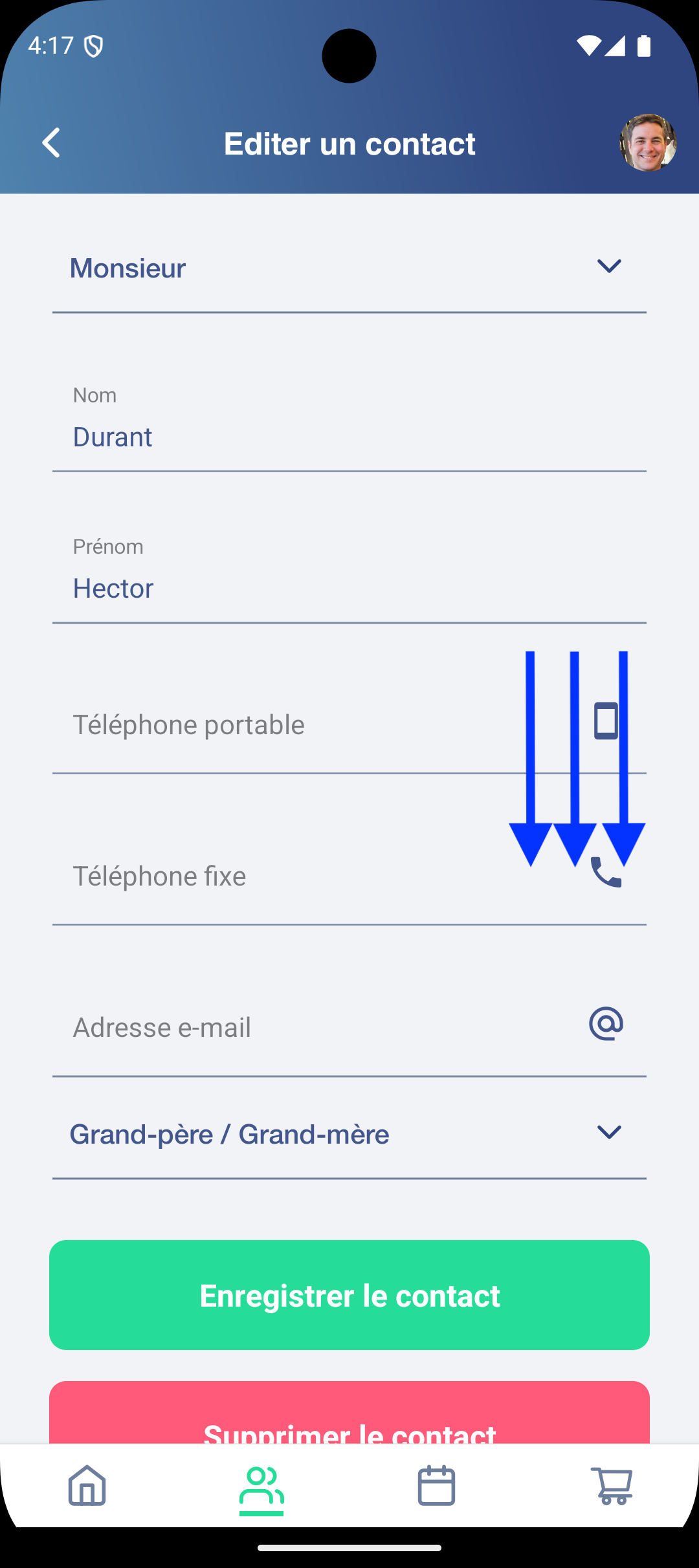Edit the Prénom field containing Hector

(349, 589)
